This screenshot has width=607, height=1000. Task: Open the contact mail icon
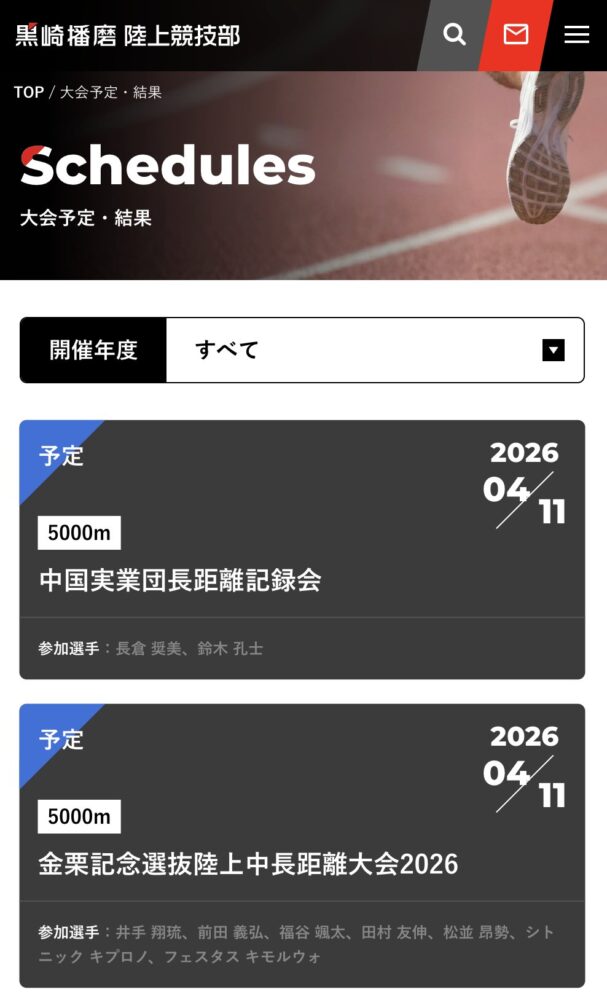(x=515, y=35)
